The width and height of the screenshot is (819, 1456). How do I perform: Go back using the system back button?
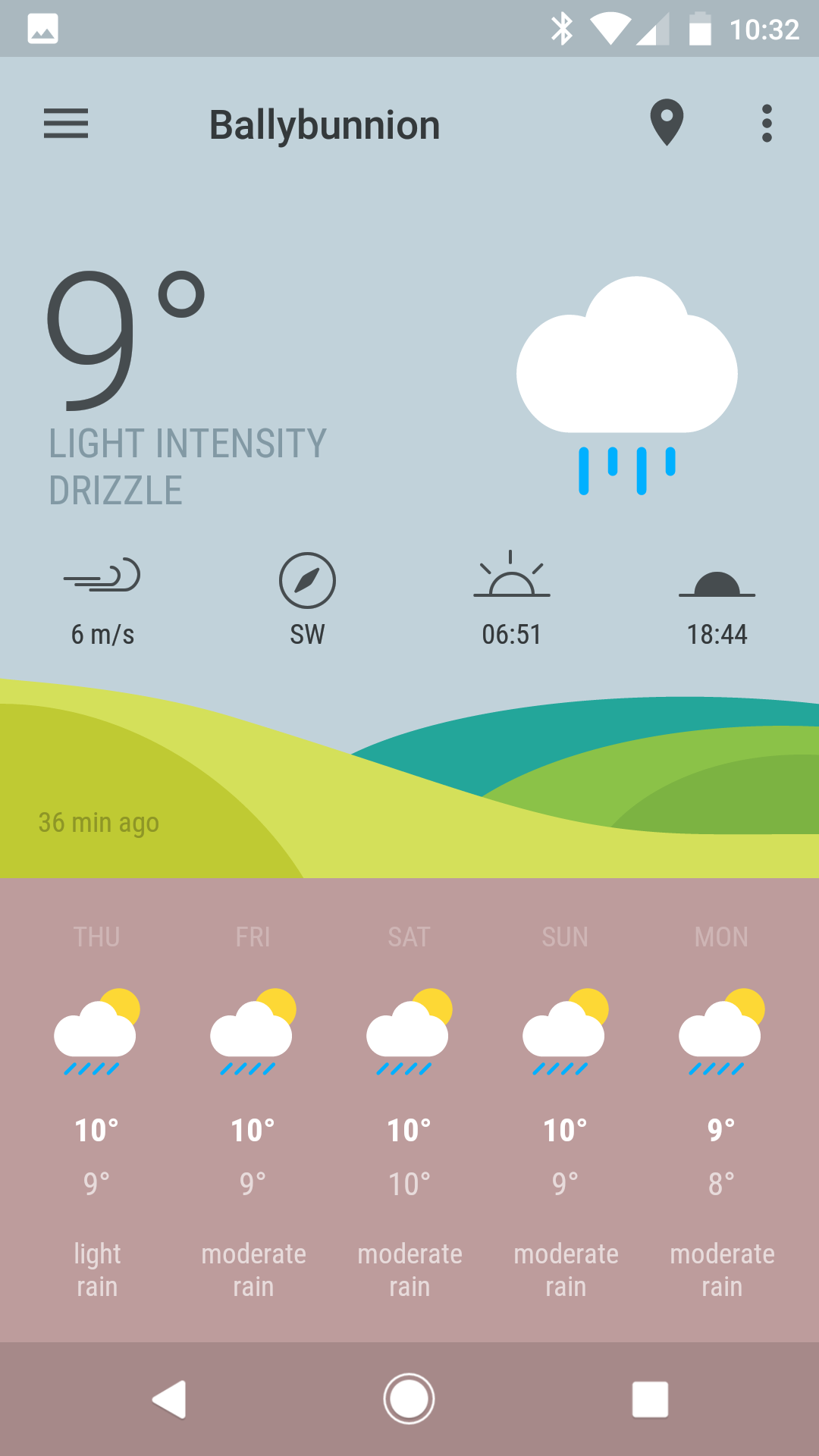point(170,1399)
